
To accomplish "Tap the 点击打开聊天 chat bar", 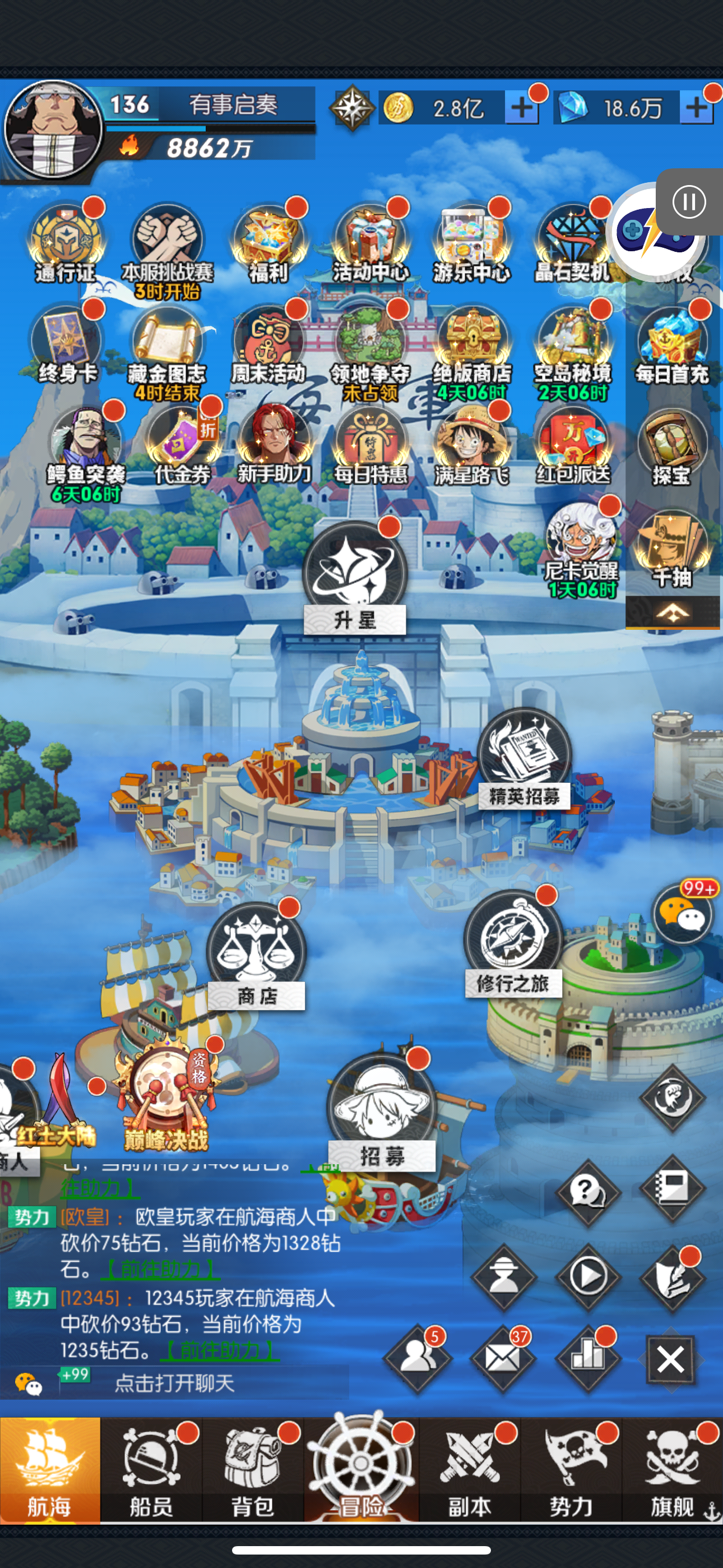I will coord(174,1383).
